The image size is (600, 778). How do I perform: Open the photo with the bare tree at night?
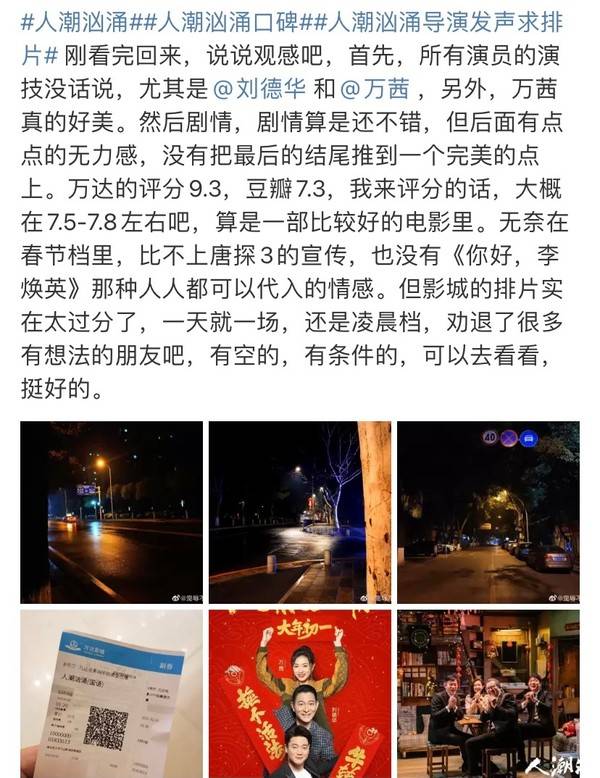(x=299, y=511)
